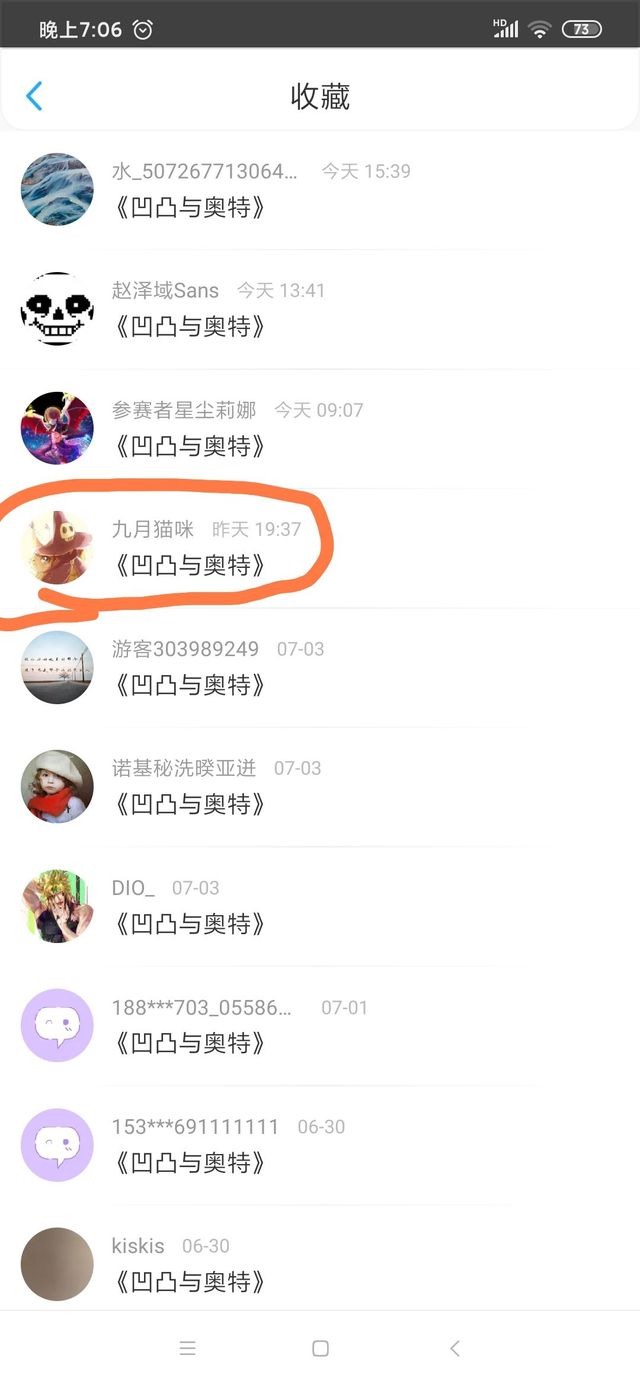Go back from the 收藏 page
The width and height of the screenshot is (640, 1387).
click(x=35, y=96)
